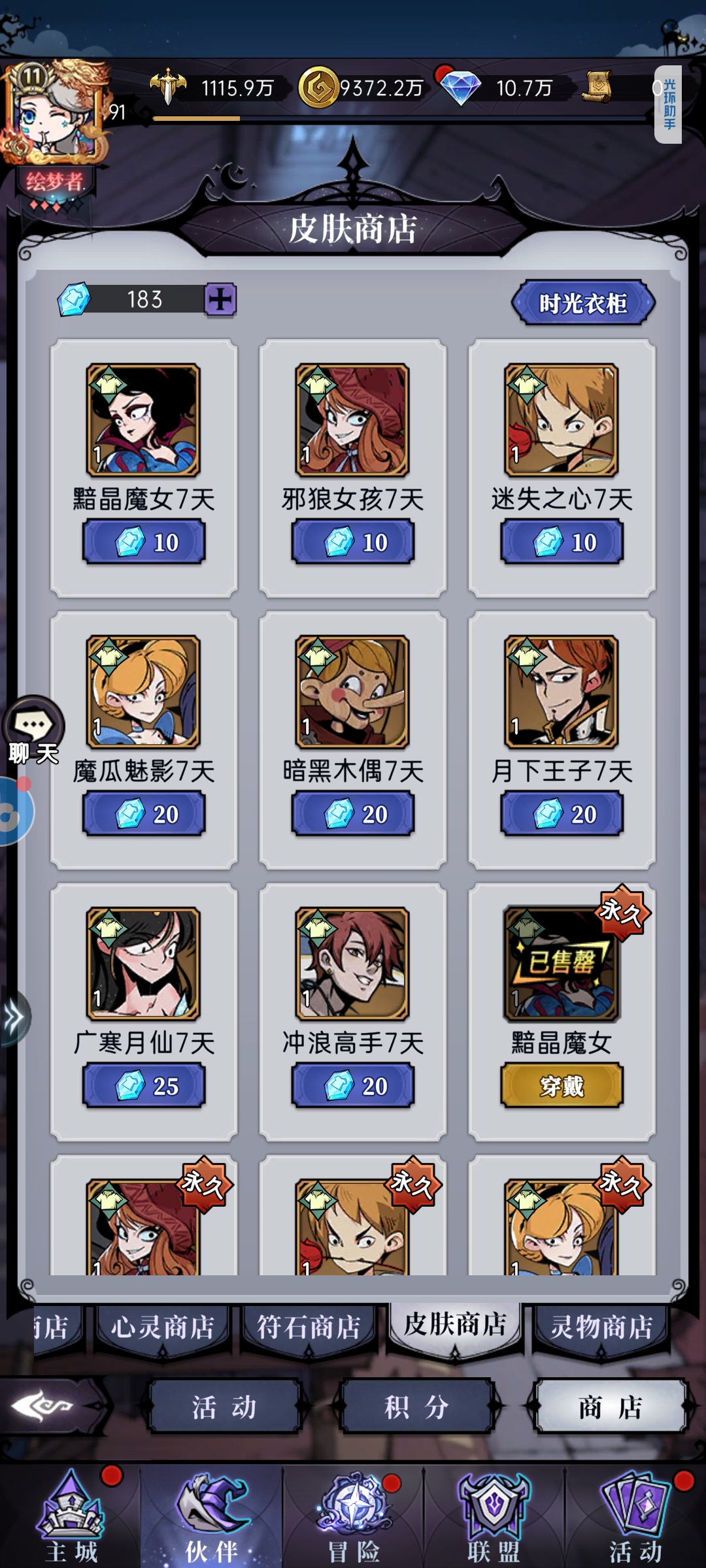Buy 魔瓜魅影7天 for 20 crystals
This screenshot has width=706, height=1568.
click(144, 813)
